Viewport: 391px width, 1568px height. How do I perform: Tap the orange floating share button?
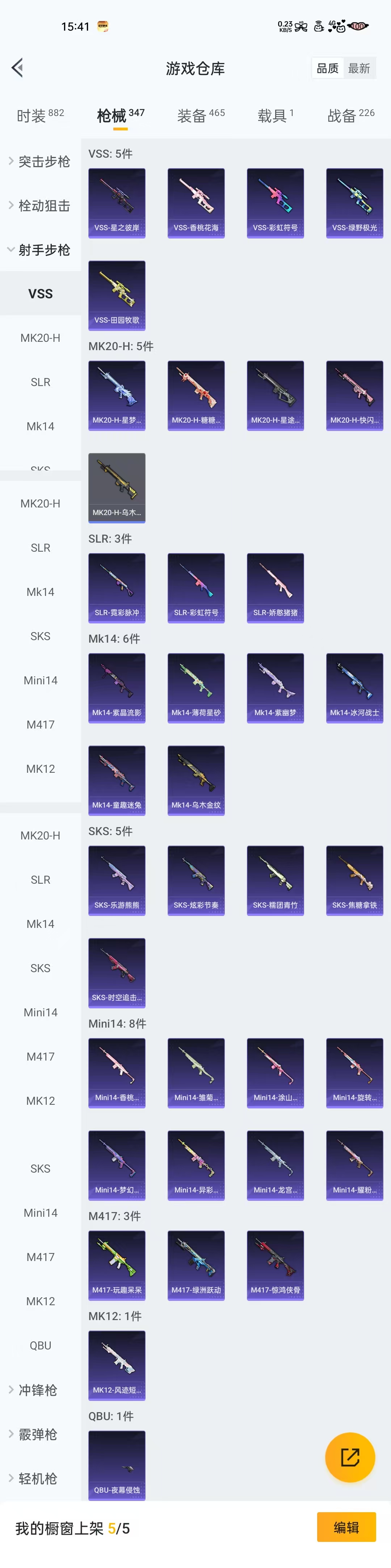click(350, 1457)
